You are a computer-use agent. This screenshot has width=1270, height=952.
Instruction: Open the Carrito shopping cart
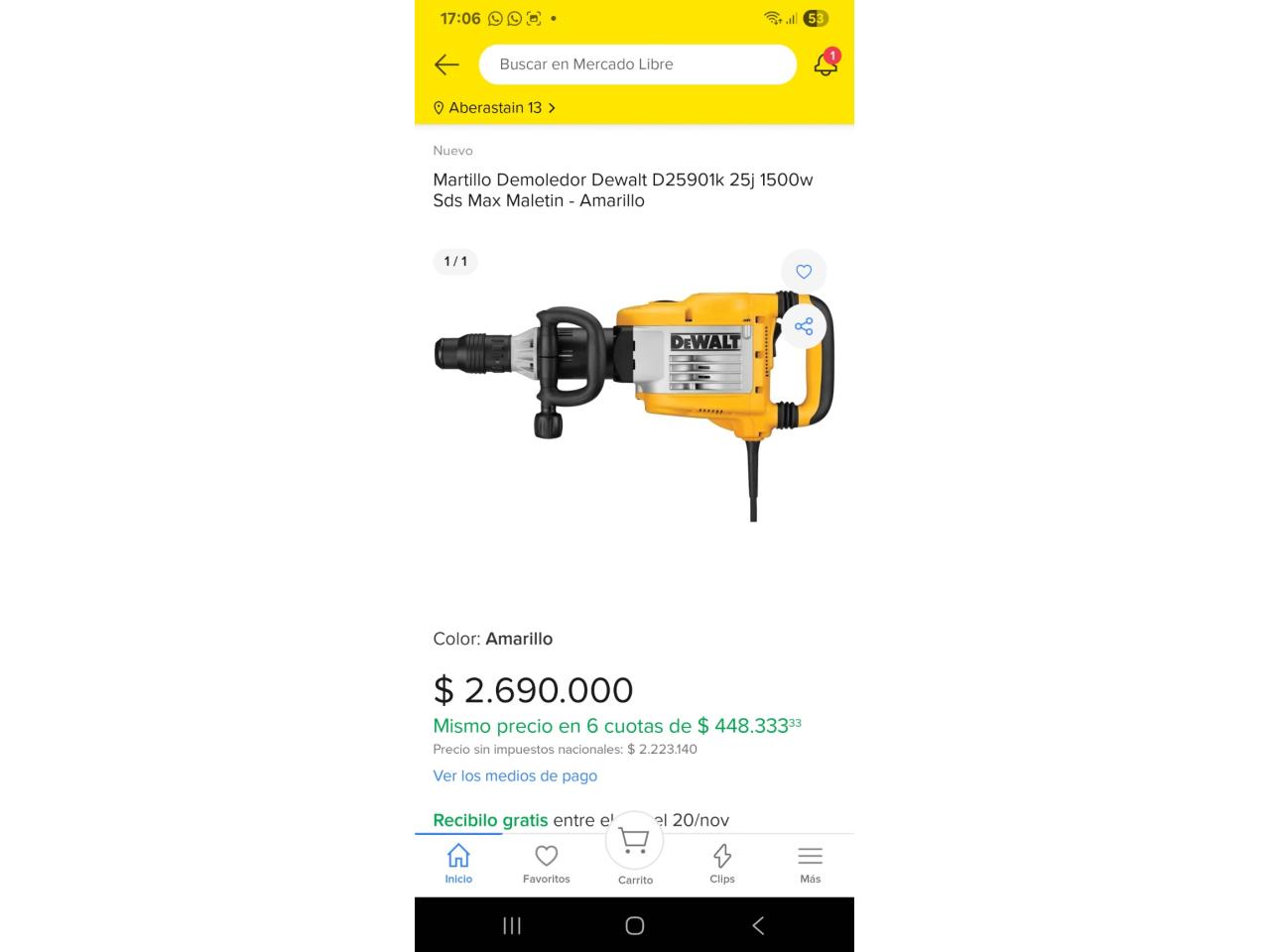tap(635, 850)
